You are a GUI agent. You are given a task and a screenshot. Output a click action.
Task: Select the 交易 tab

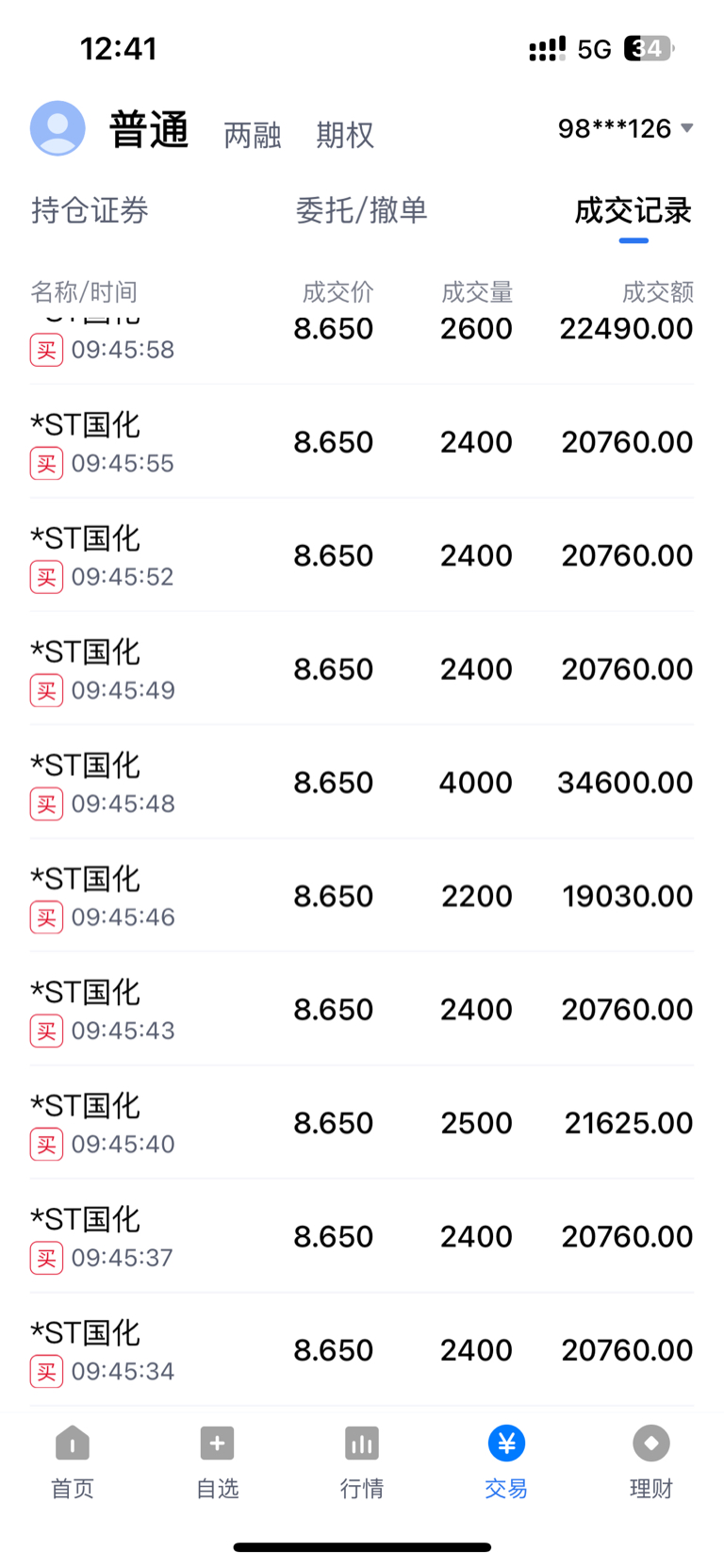tap(506, 1461)
